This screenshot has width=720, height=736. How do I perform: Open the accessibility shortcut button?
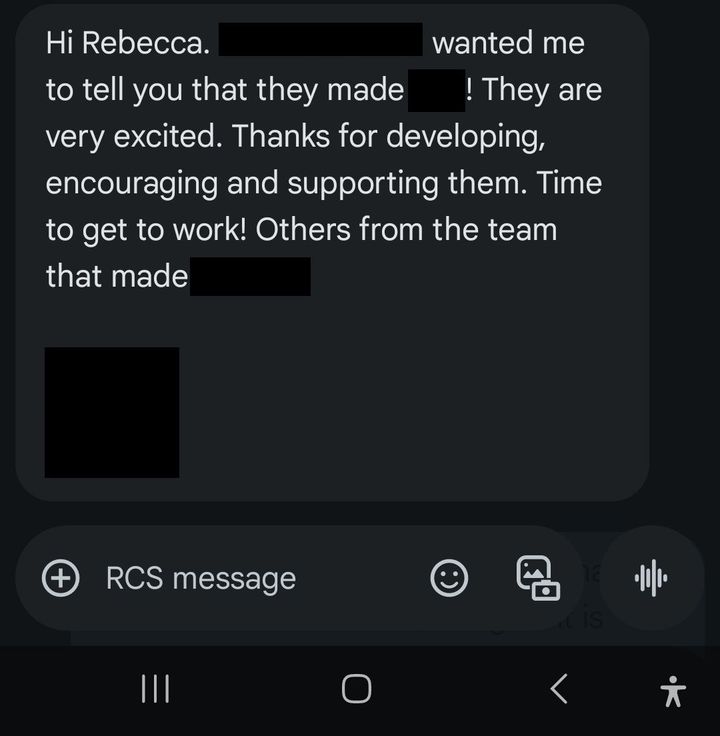click(x=674, y=690)
